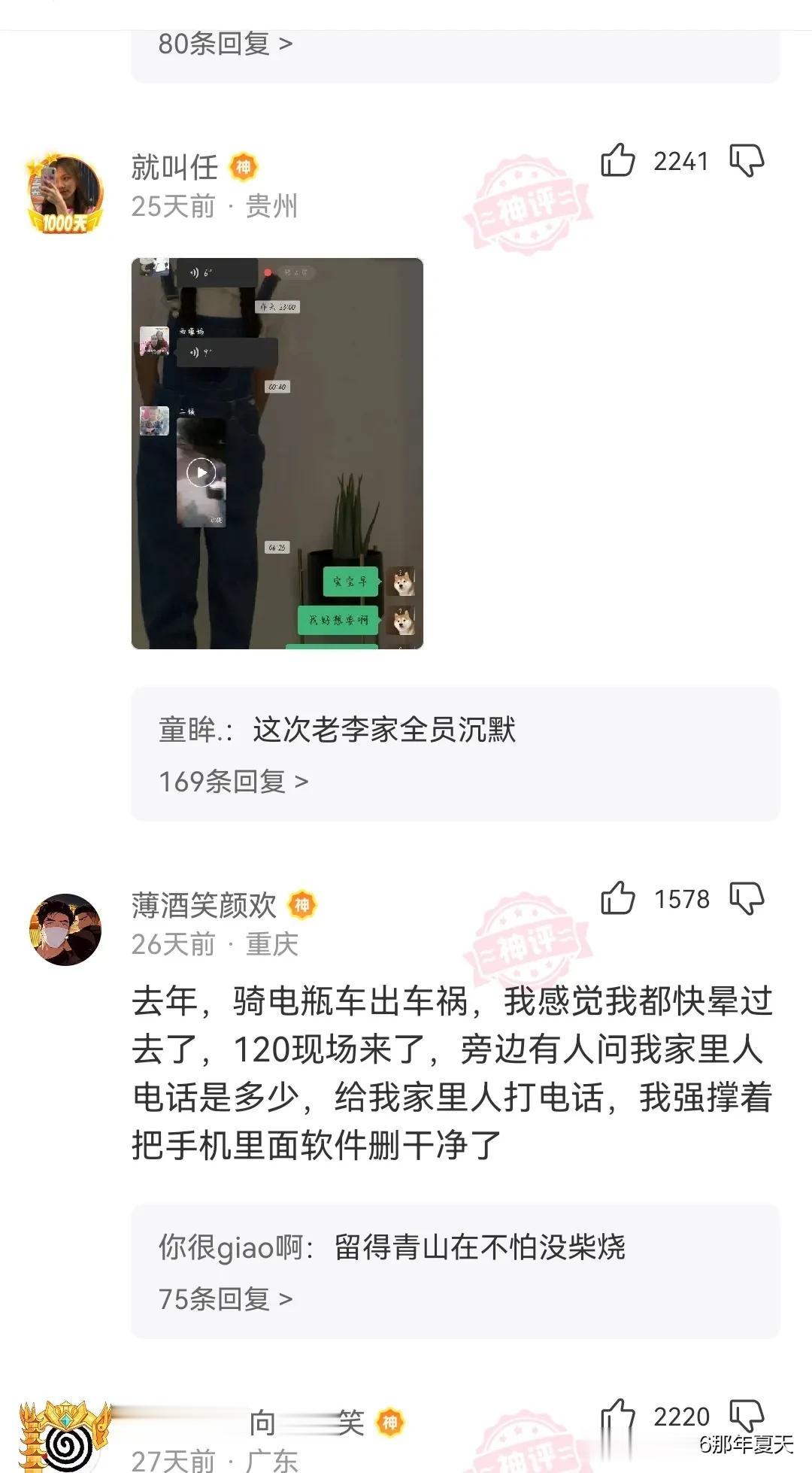Like the comment with 2220 likes
812x1473 pixels.
click(x=618, y=1417)
